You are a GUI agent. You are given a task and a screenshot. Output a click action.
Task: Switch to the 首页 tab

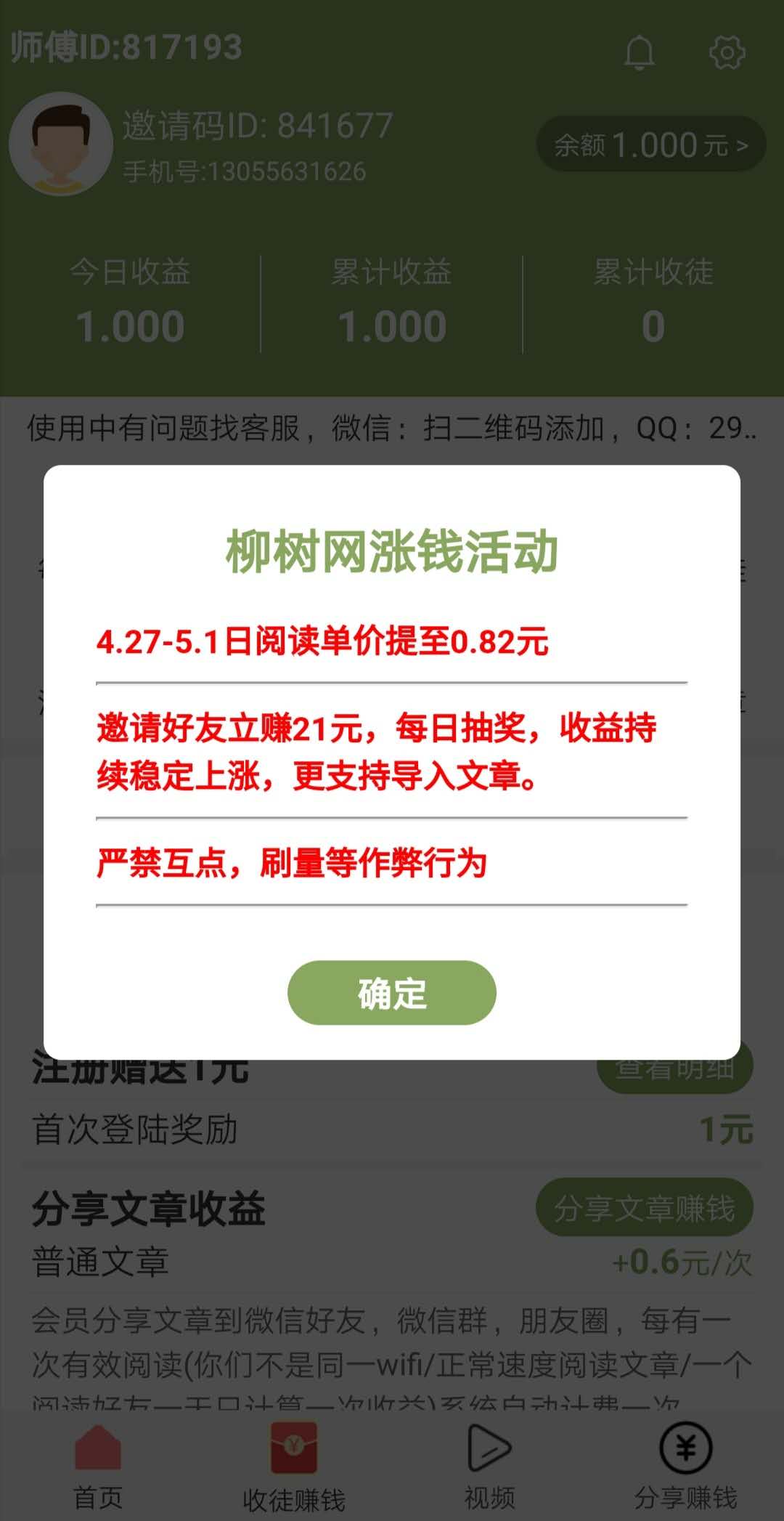(x=98, y=1467)
